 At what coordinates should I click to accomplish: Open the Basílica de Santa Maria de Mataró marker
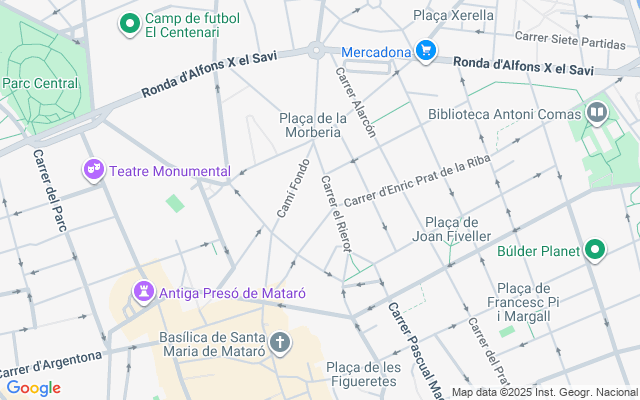coord(280,344)
